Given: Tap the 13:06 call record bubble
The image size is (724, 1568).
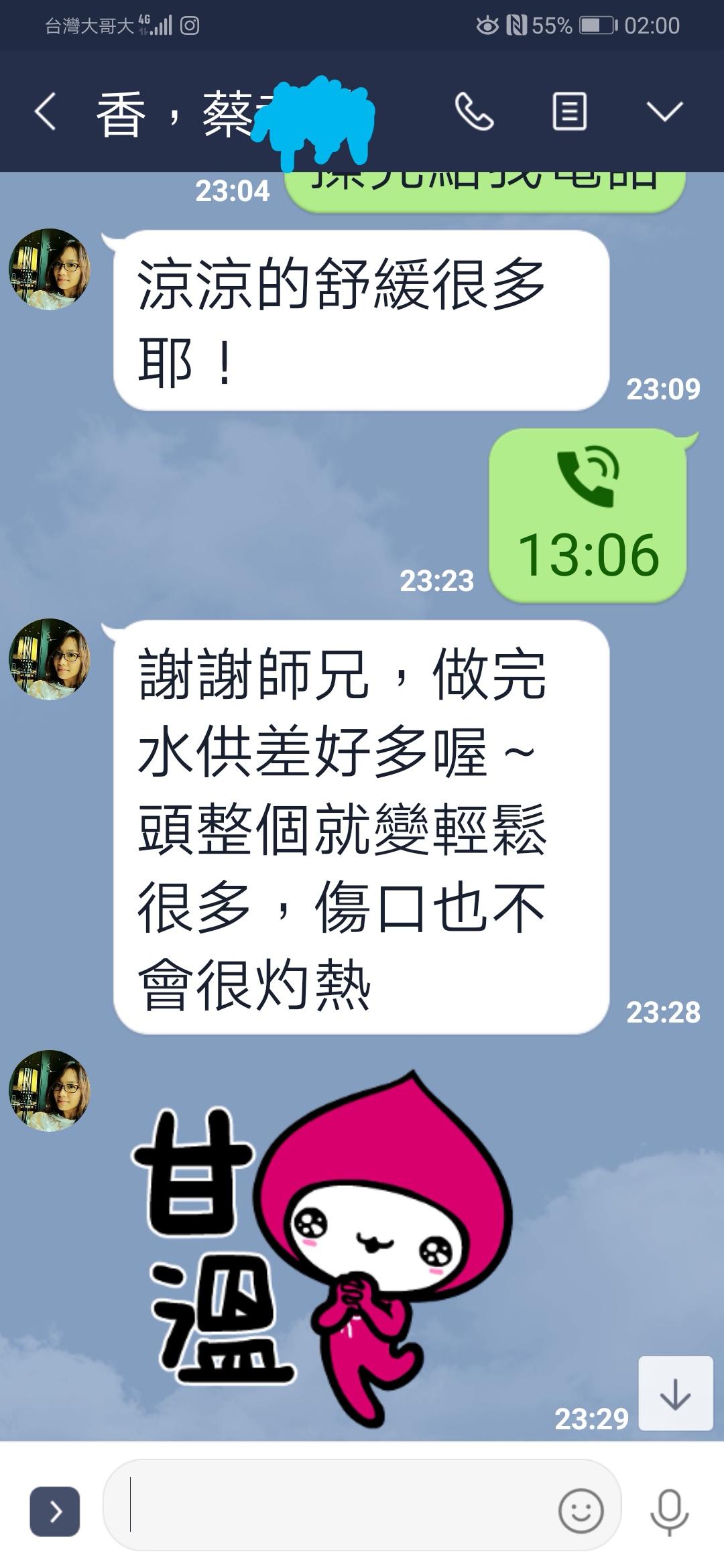Looking at the screenshot, I should [x=588, y=516].
